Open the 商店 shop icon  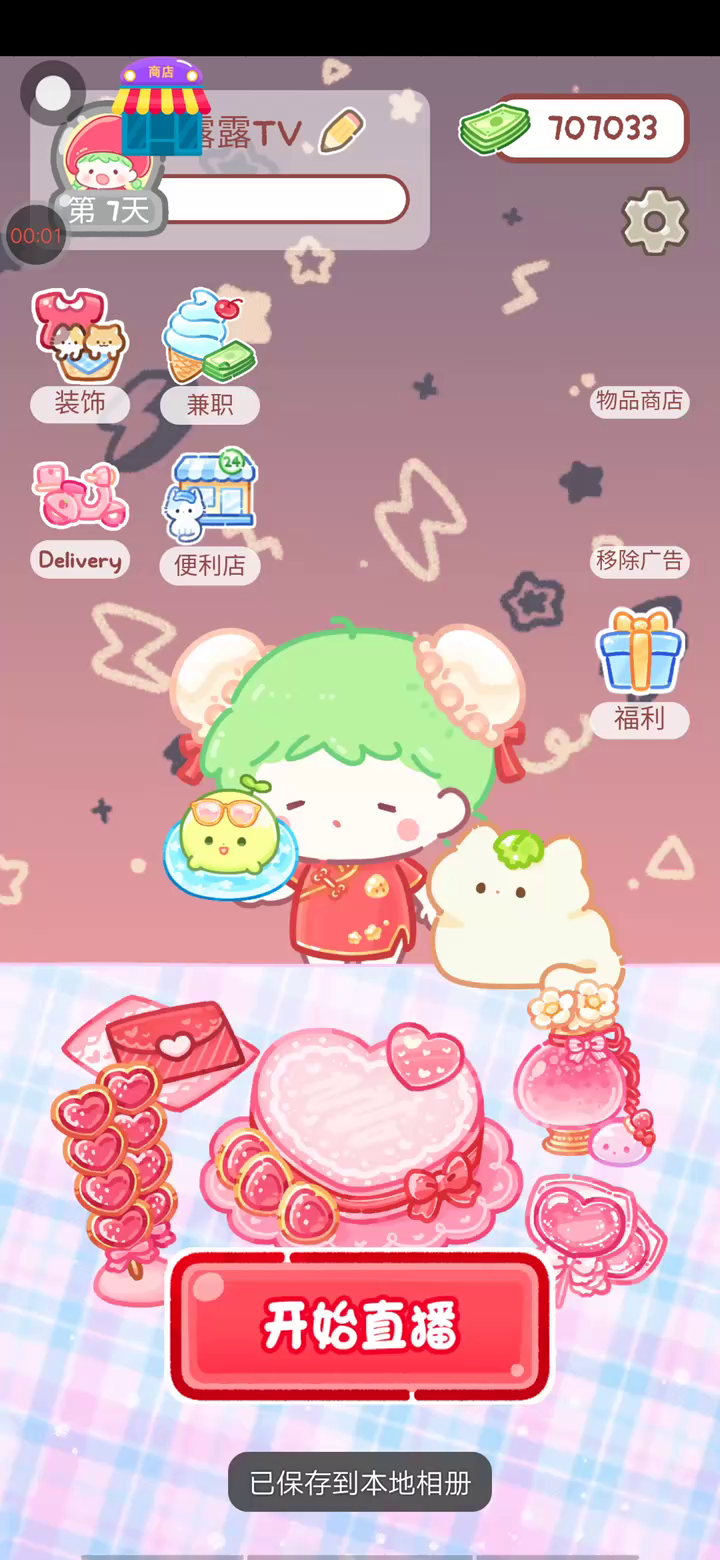pyautogui.click(x=161, y=107)
